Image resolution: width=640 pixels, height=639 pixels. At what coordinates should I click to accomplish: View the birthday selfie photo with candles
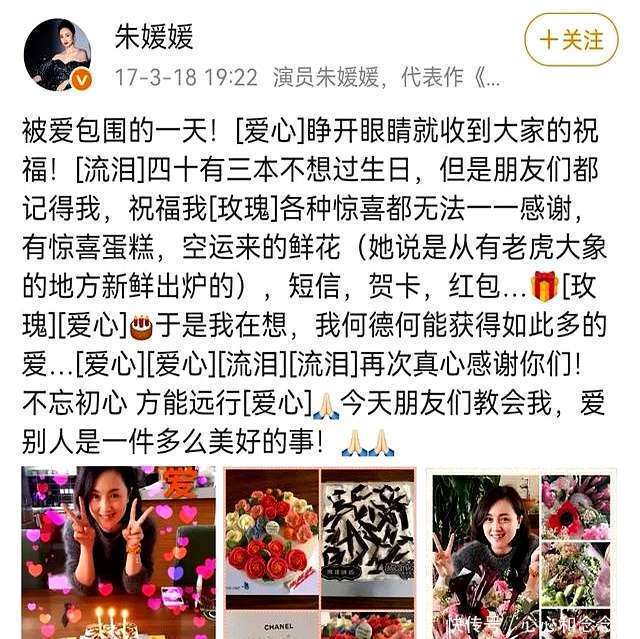(x=118, y=553)
